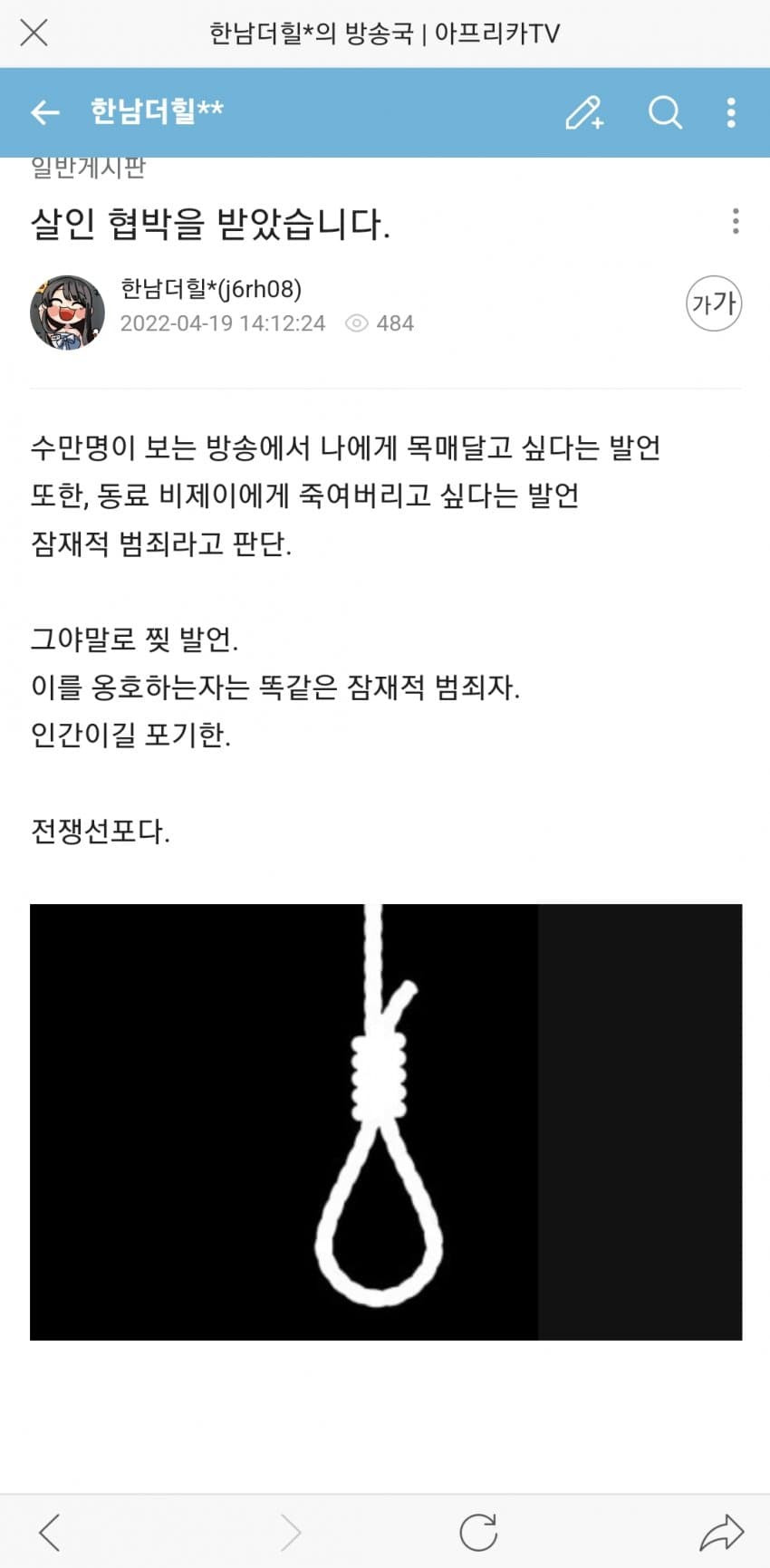Viewport: 770px width, 1568px height.
Task: Close the in-app browser window
Action: pos(34,34)
